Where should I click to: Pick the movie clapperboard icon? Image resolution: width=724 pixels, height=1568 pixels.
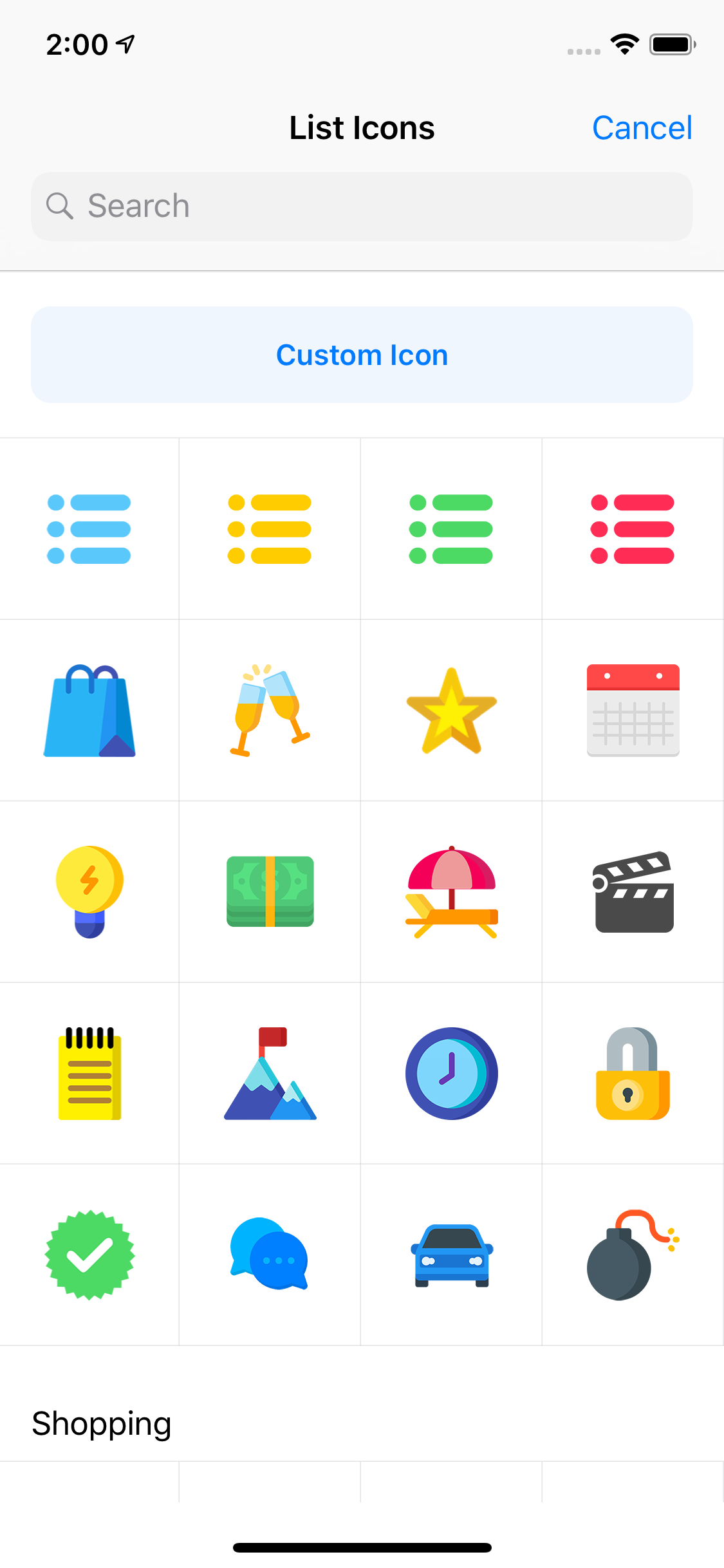[633, 892]
